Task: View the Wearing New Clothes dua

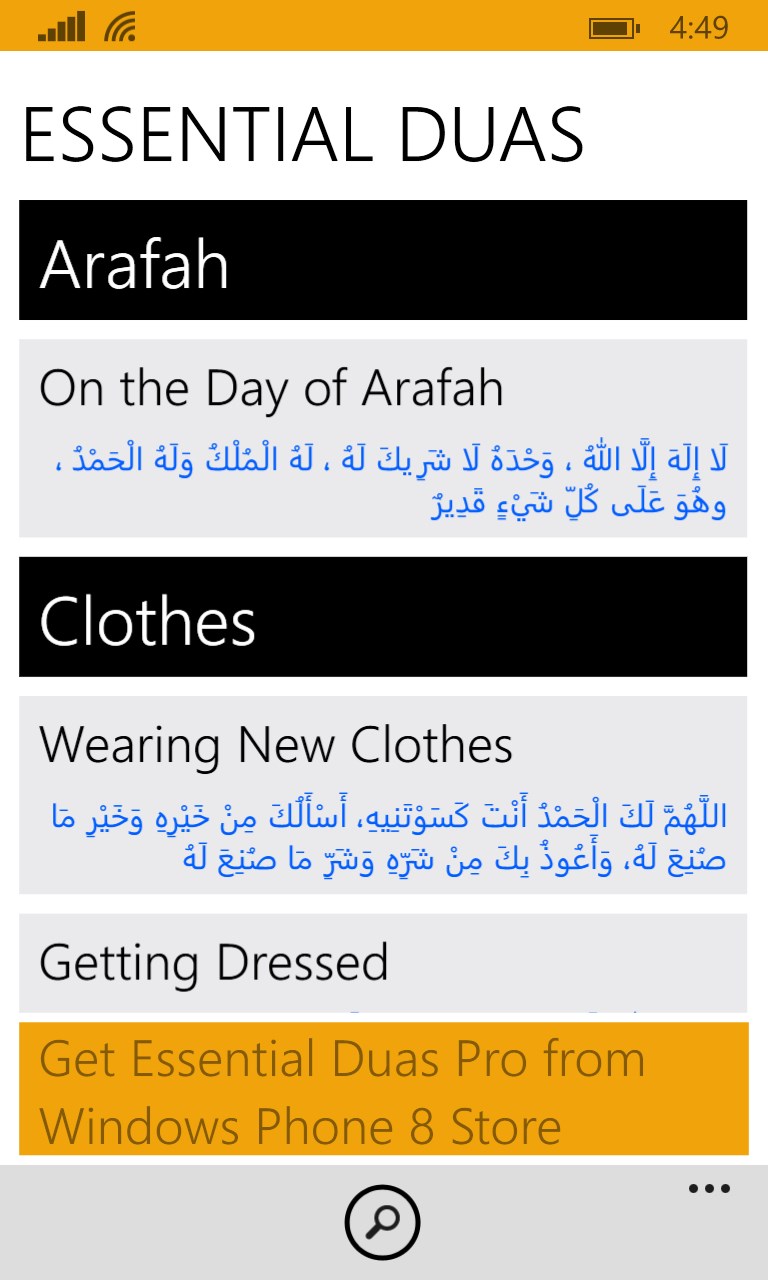Action: [383, 795]
